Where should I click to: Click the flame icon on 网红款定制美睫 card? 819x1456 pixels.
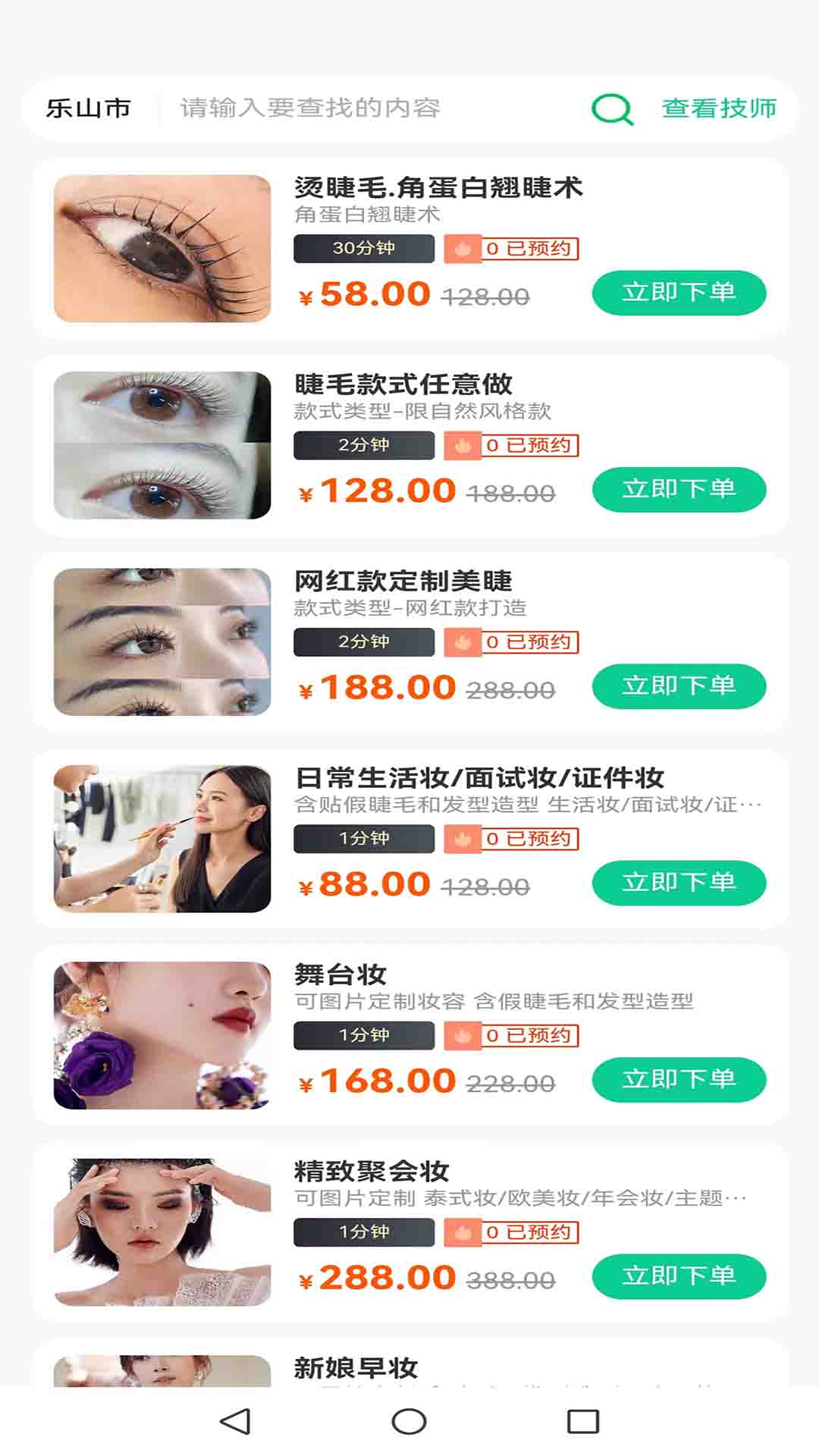pos(464,642)
